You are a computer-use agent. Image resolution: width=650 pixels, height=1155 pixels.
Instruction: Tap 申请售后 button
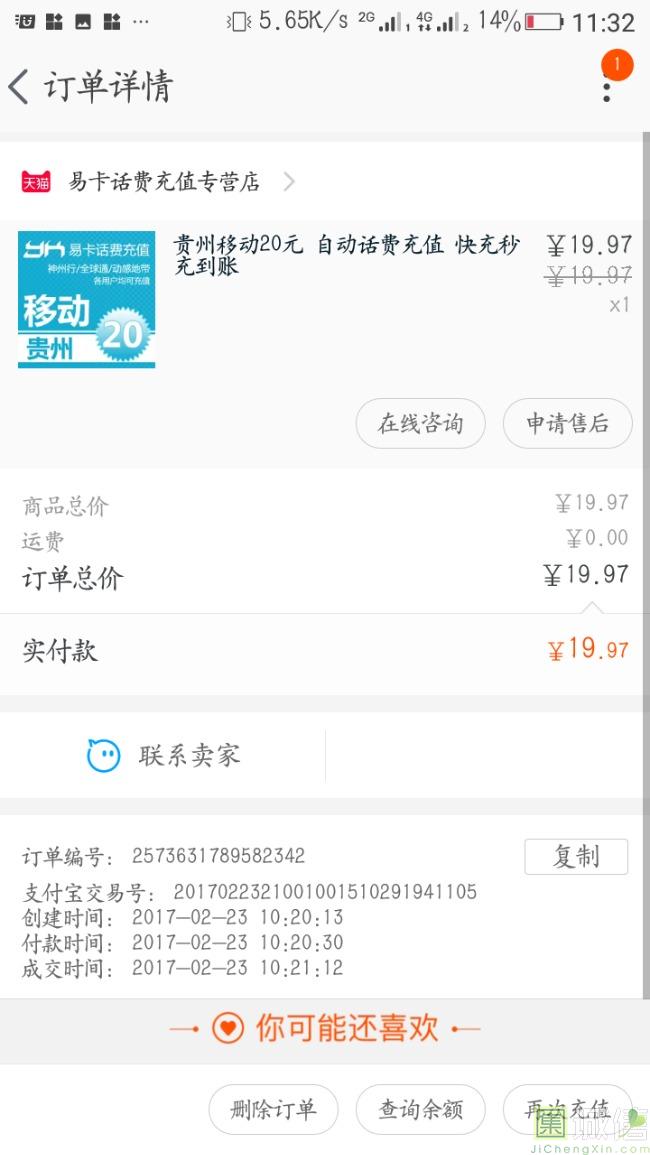tap(567, 424)
